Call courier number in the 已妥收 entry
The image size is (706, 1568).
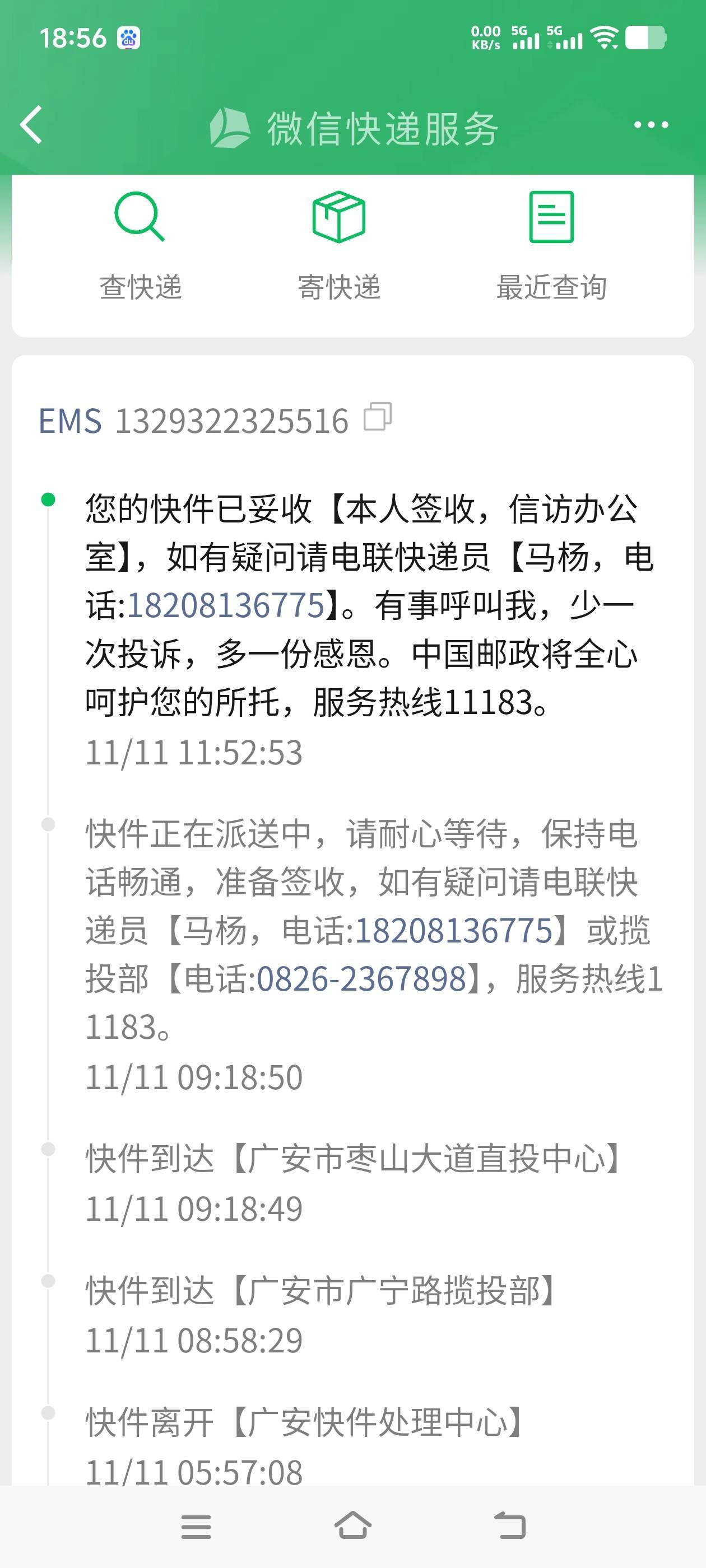[x=226, y=606]
